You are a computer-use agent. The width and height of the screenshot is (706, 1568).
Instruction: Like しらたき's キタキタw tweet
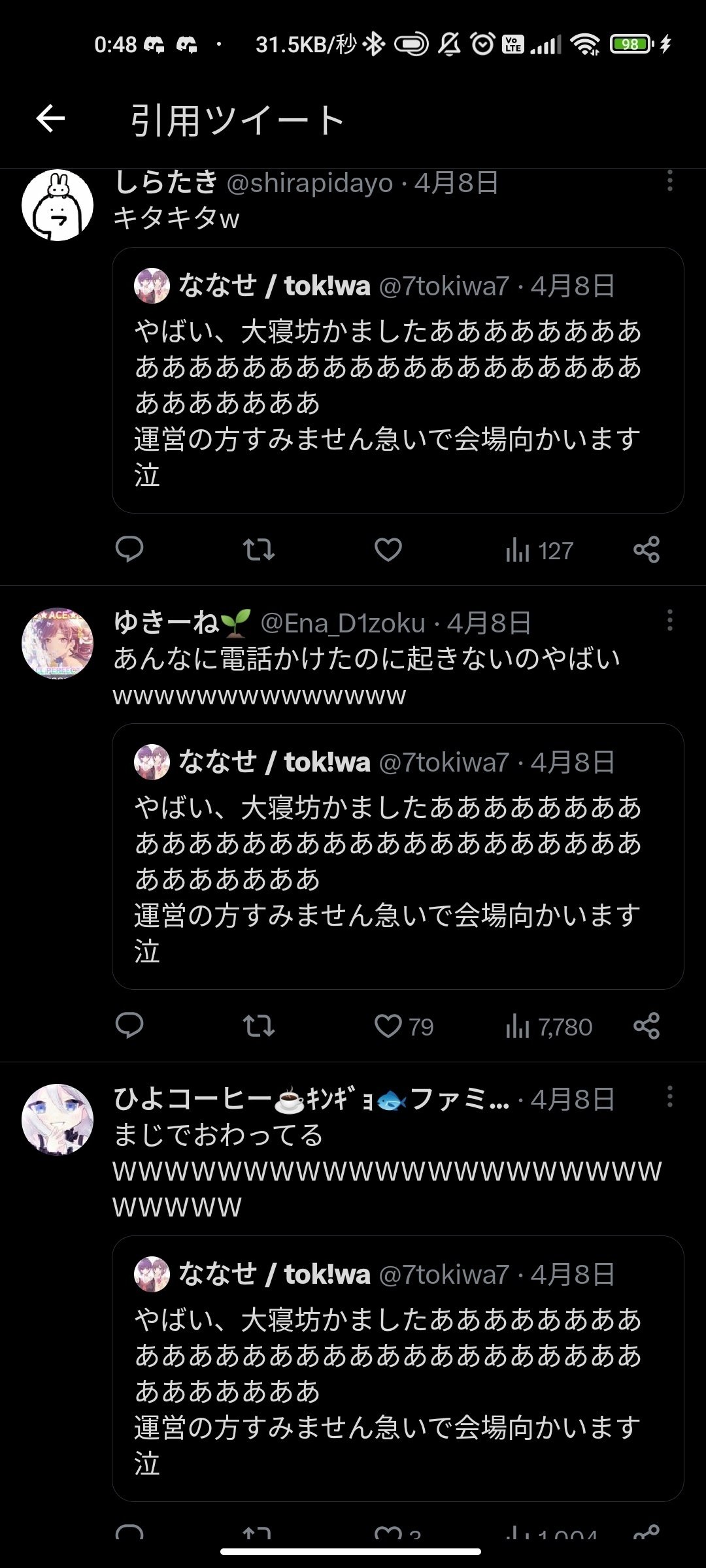(388, 549)
